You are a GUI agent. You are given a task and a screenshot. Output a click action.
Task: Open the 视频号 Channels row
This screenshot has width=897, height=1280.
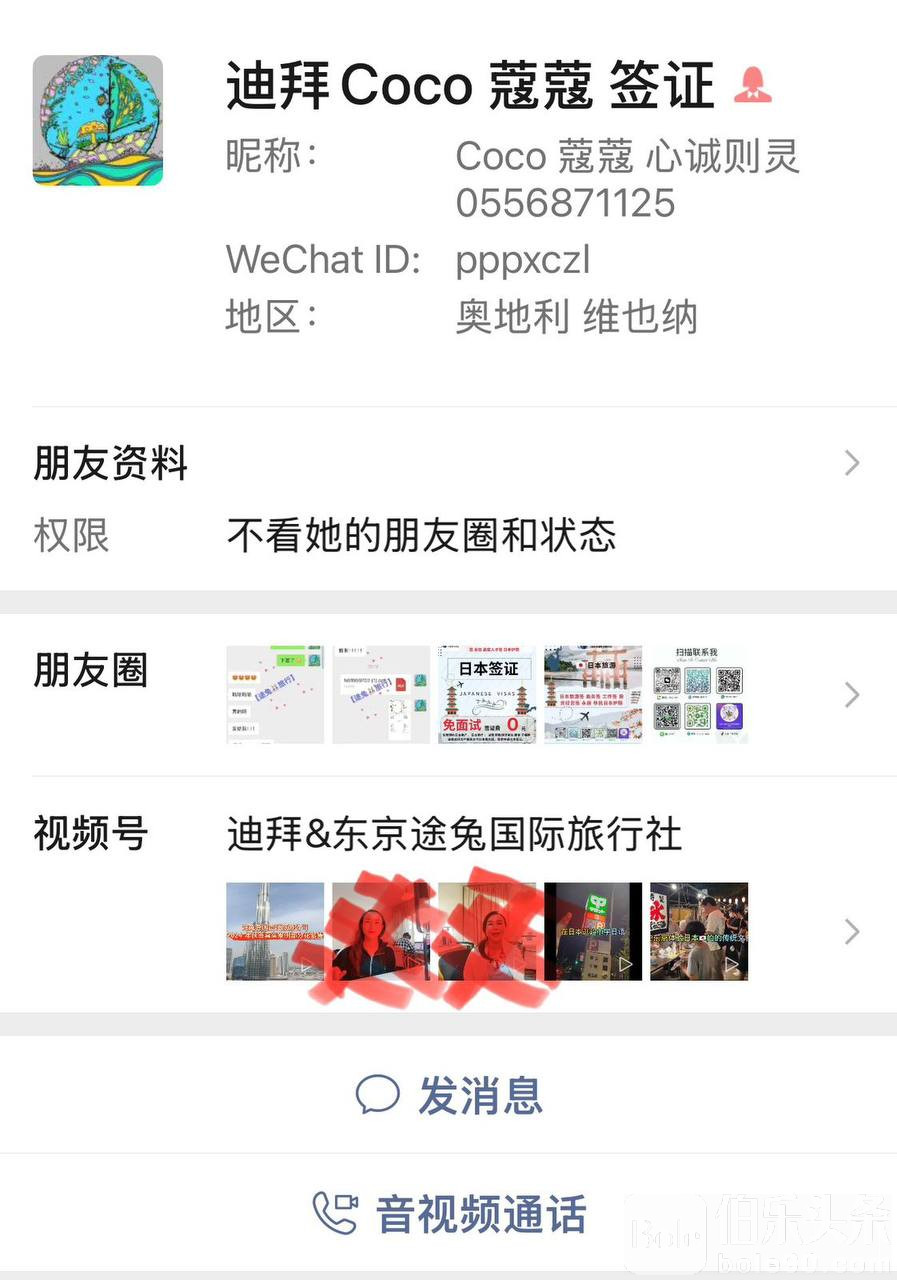448,898
